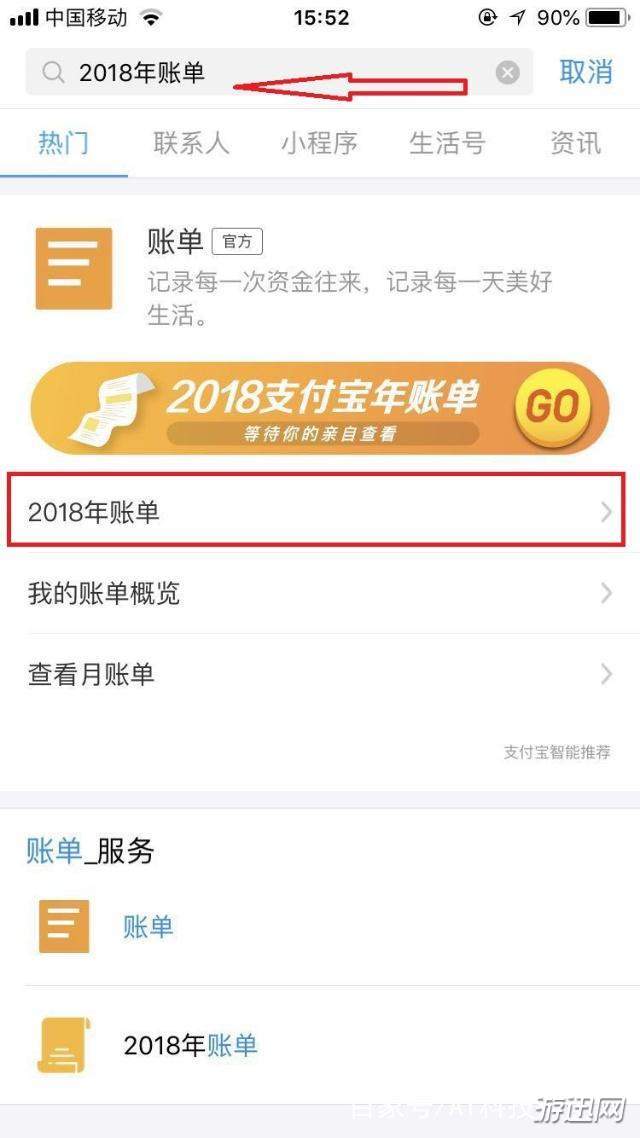View 查看月账单
This screenshot has height=1138, width=640.
[x=320, y=674]
